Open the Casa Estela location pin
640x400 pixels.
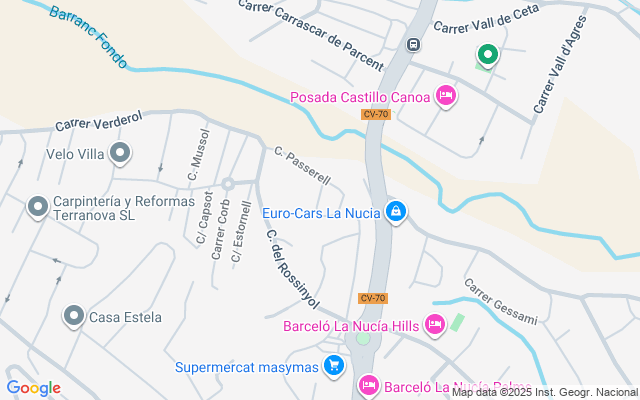[x=74, y=317]
